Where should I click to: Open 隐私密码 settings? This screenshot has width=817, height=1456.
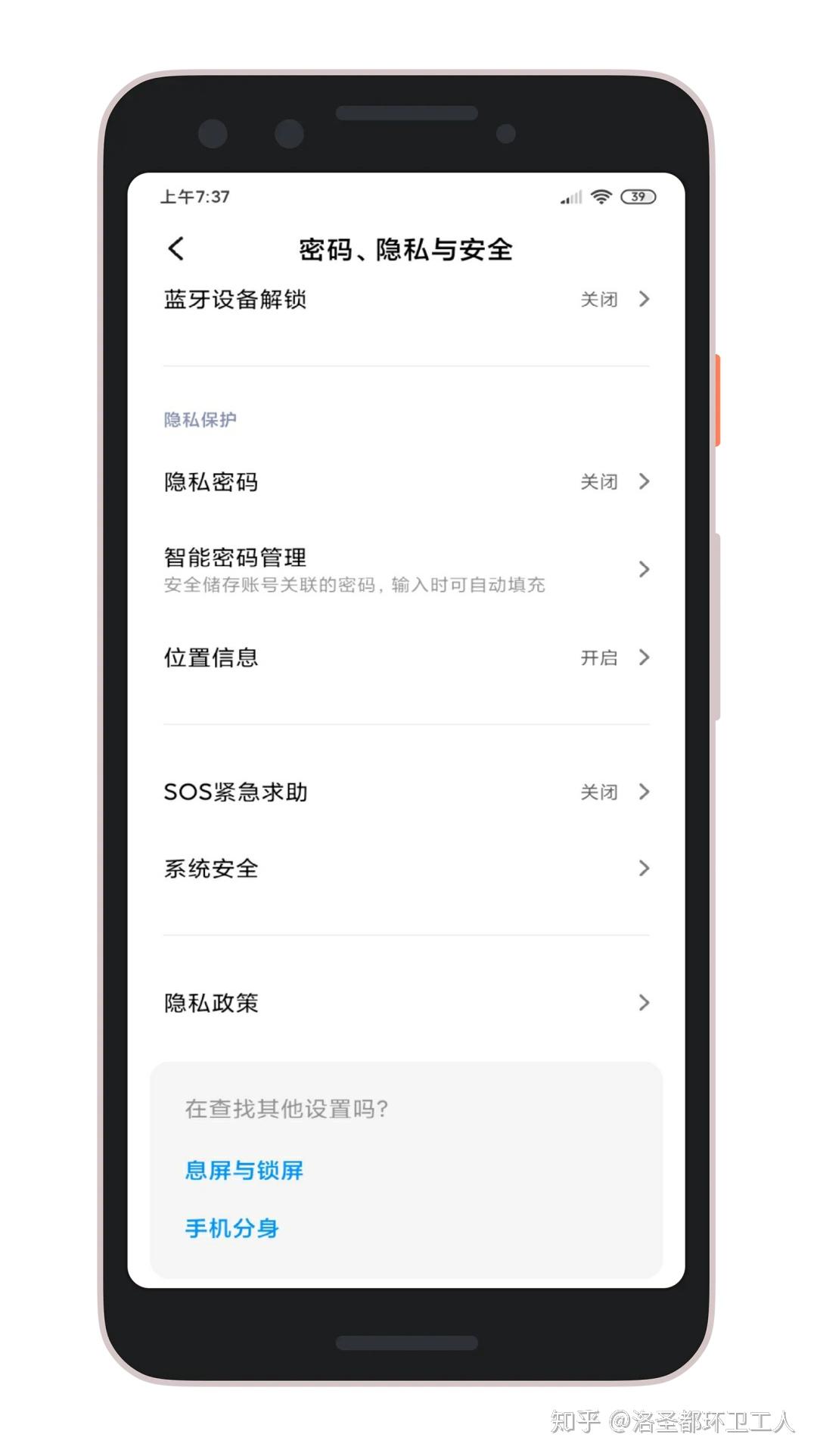[405, 482]
